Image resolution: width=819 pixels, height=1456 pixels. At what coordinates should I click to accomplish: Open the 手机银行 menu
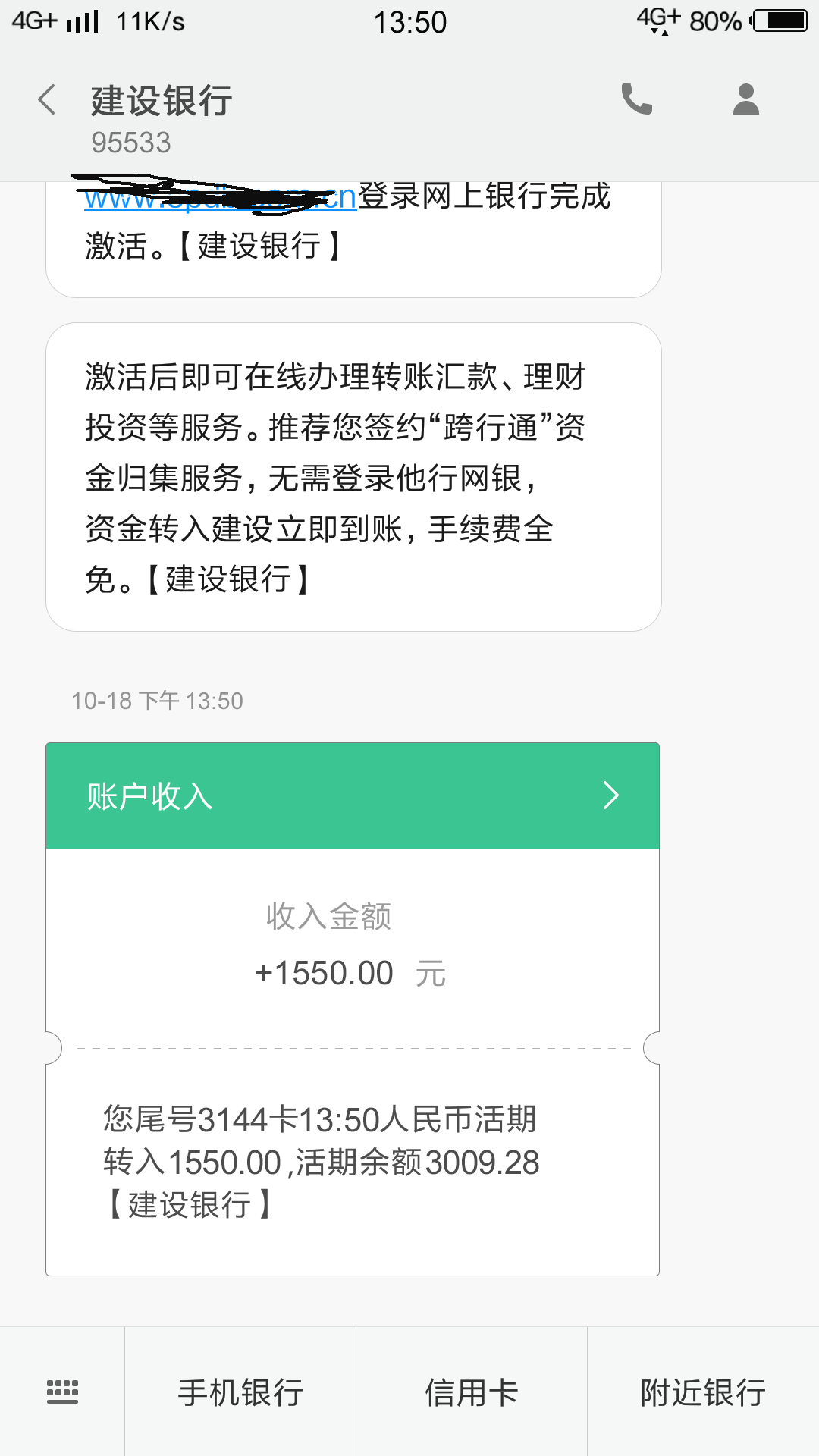(240, 1392)
